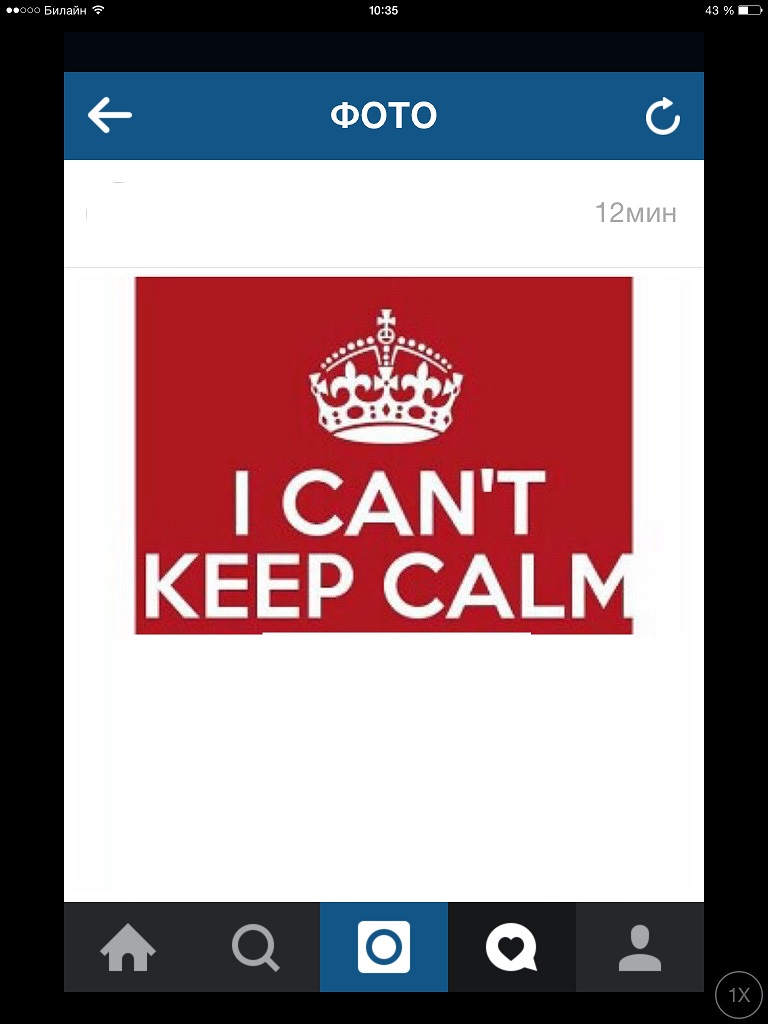Switch to the Home tab
Viewport: 768px width, 1024px height.
pyautogui.click(x=128, y=947)
